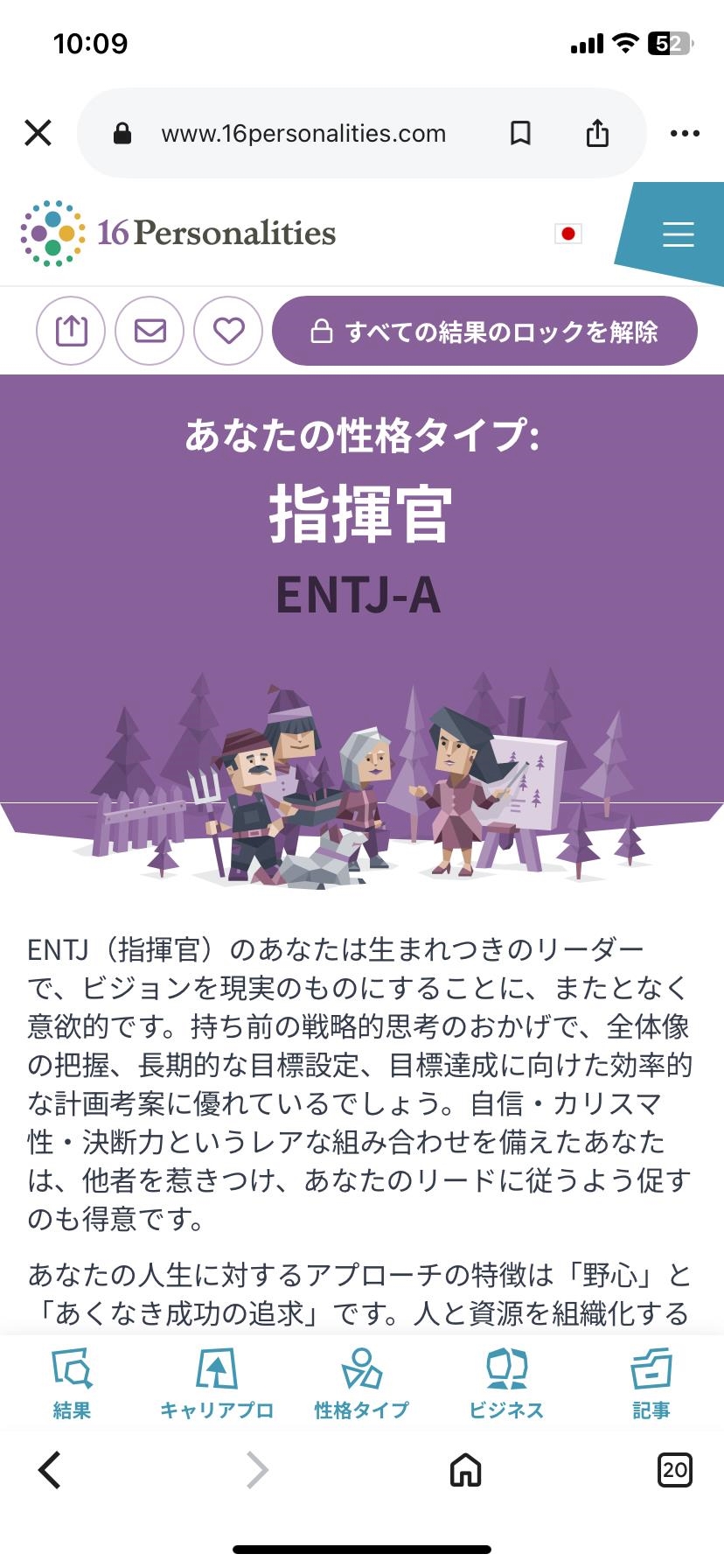Open the browser's three-dot overflow menu

685,133
